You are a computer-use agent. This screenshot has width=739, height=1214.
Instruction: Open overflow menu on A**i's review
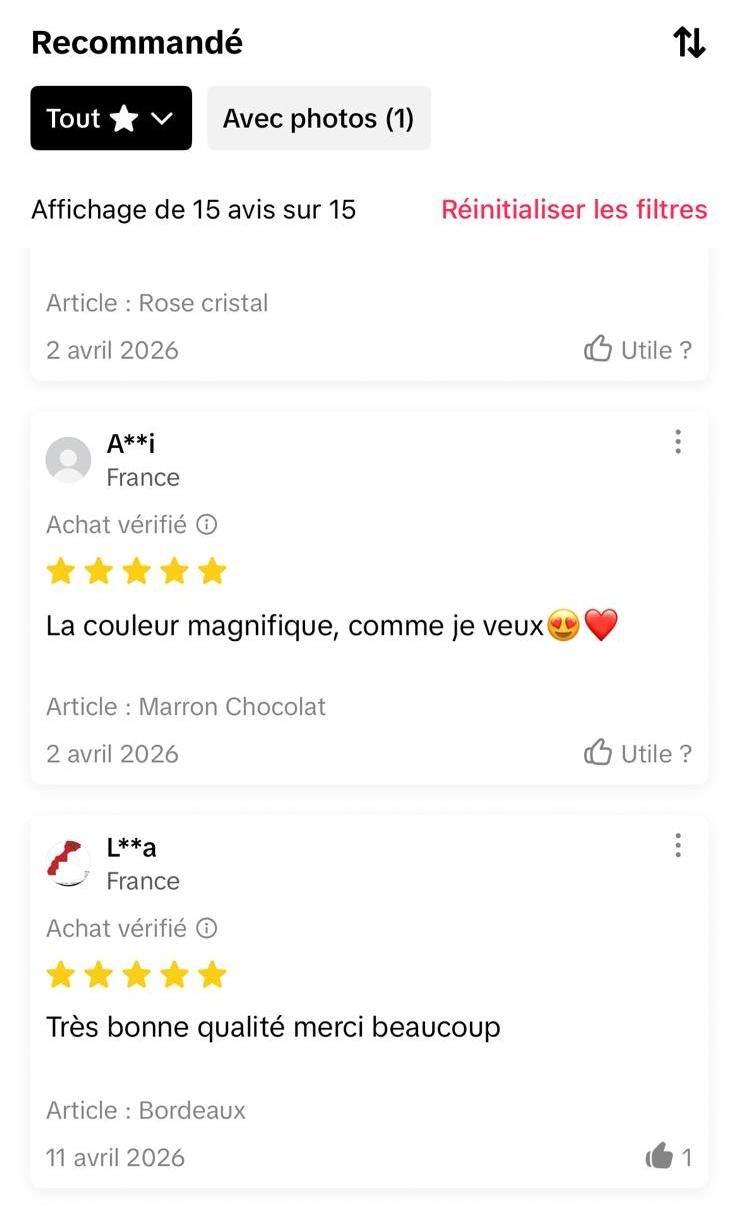pos(678,442)
